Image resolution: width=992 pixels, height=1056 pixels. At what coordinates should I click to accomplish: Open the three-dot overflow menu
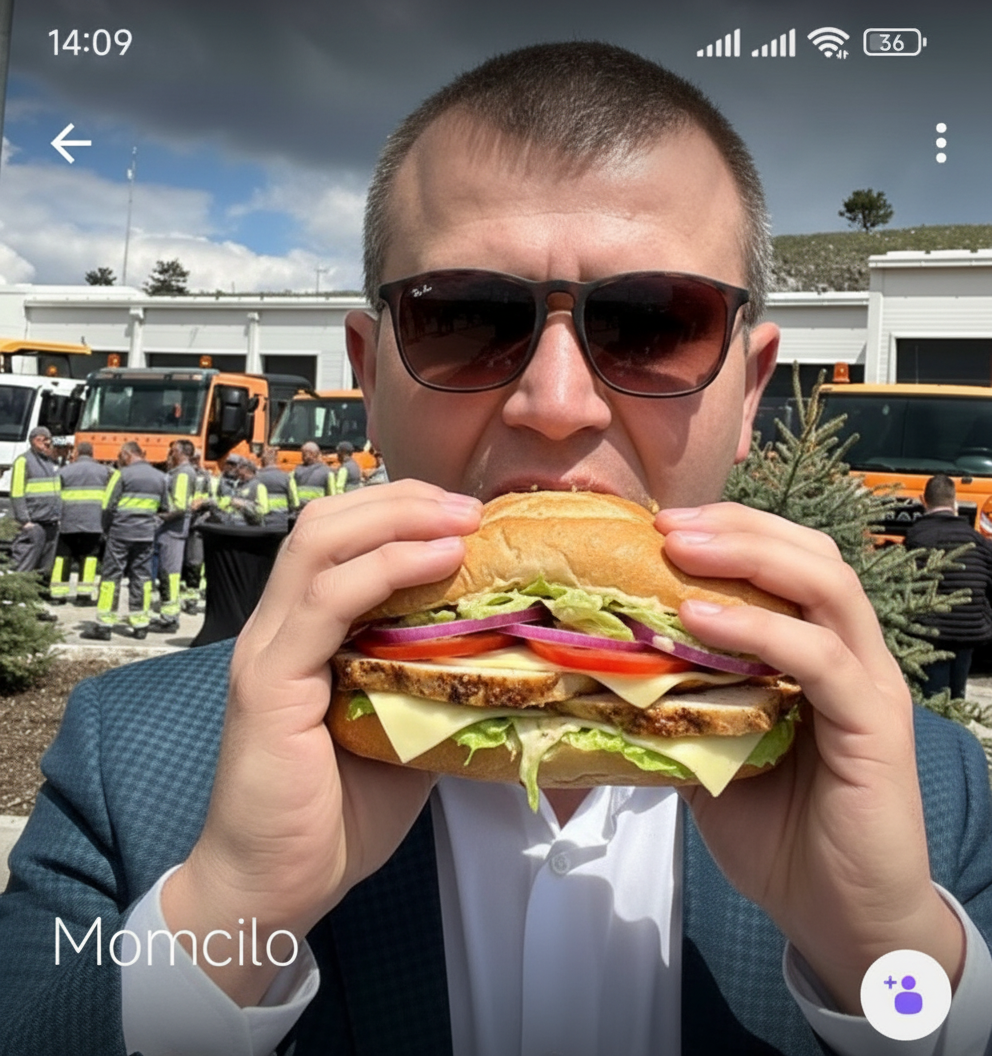[940, 144]
